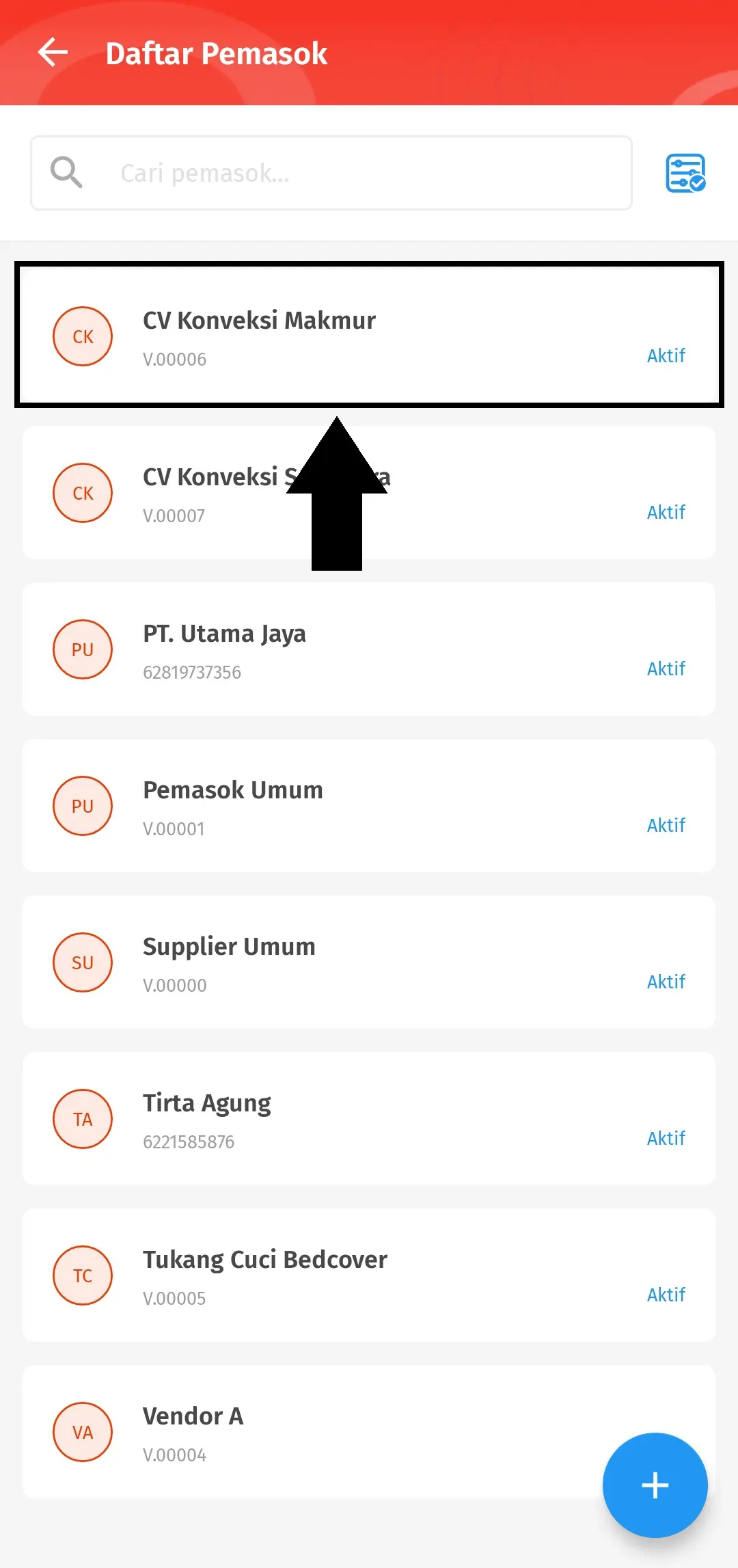Tap the TA avatar of Tirta Agung
Viewport: 738px width, 1568px height.
[82, 1119]
